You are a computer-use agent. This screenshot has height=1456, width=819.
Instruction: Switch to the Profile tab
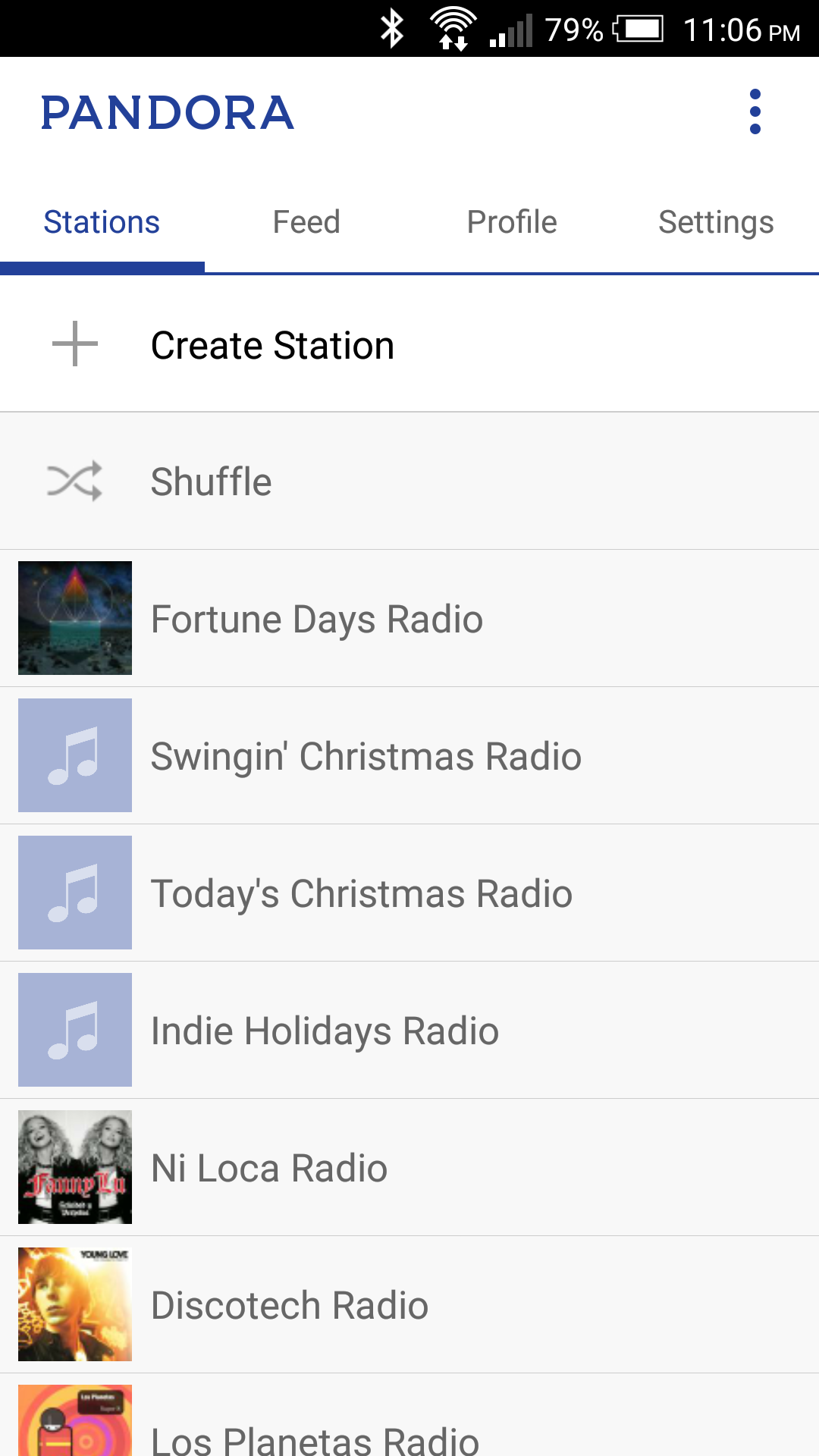coord(512,221)
